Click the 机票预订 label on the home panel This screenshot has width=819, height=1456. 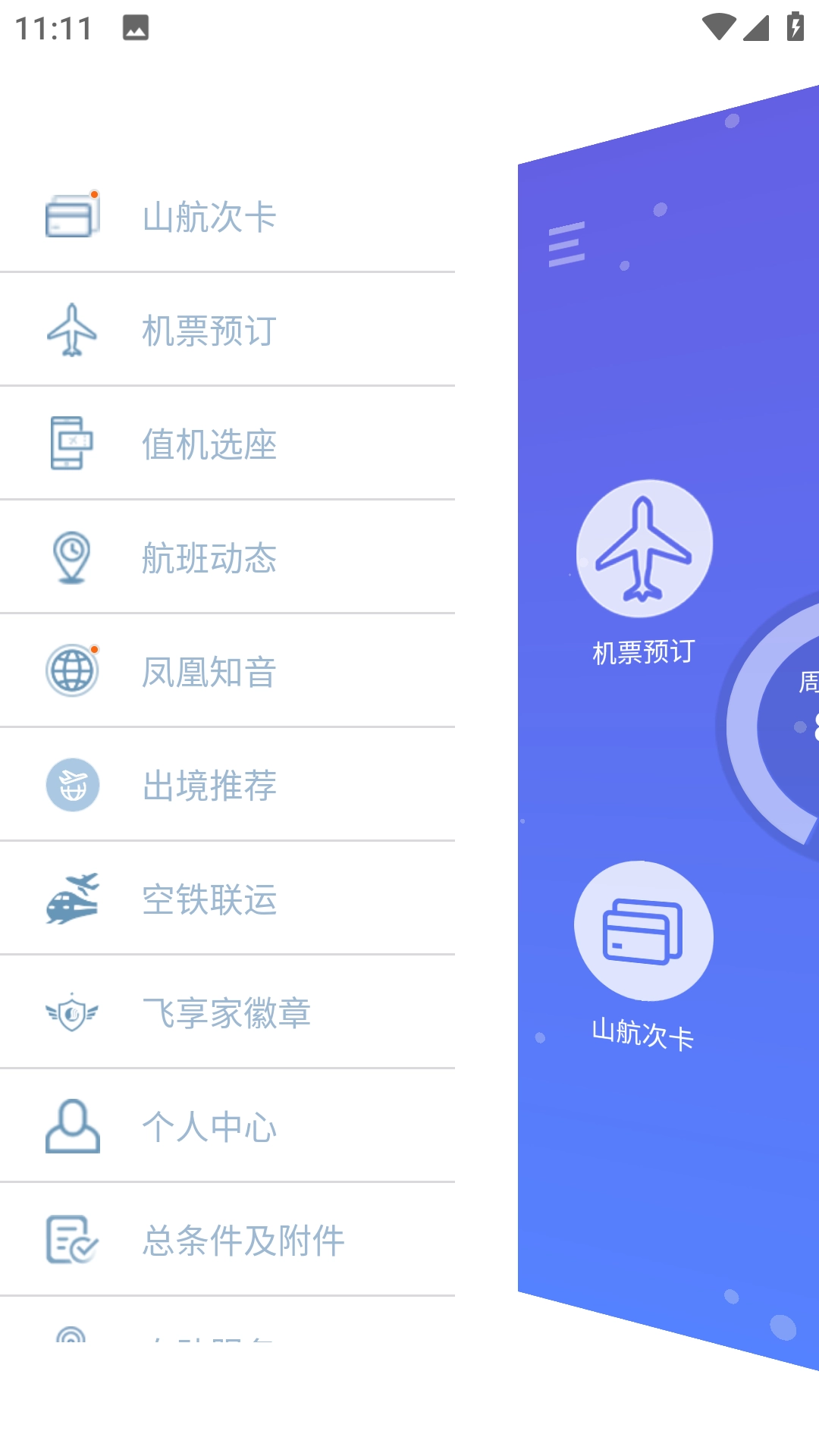[x=642, y=650]
